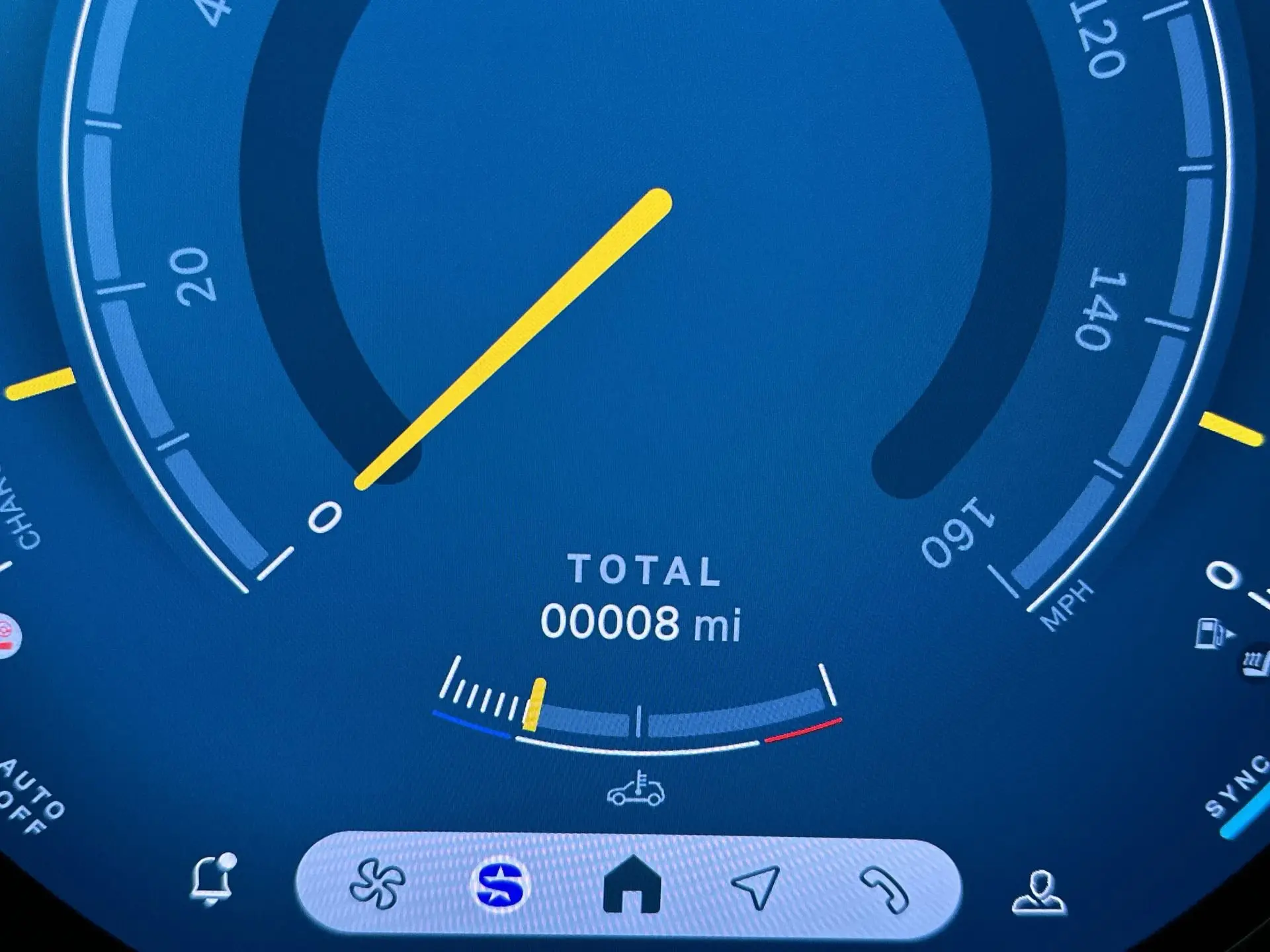Open the phone menu
Viewport: 1270px width, 952px height.
(x=884, y=890)
